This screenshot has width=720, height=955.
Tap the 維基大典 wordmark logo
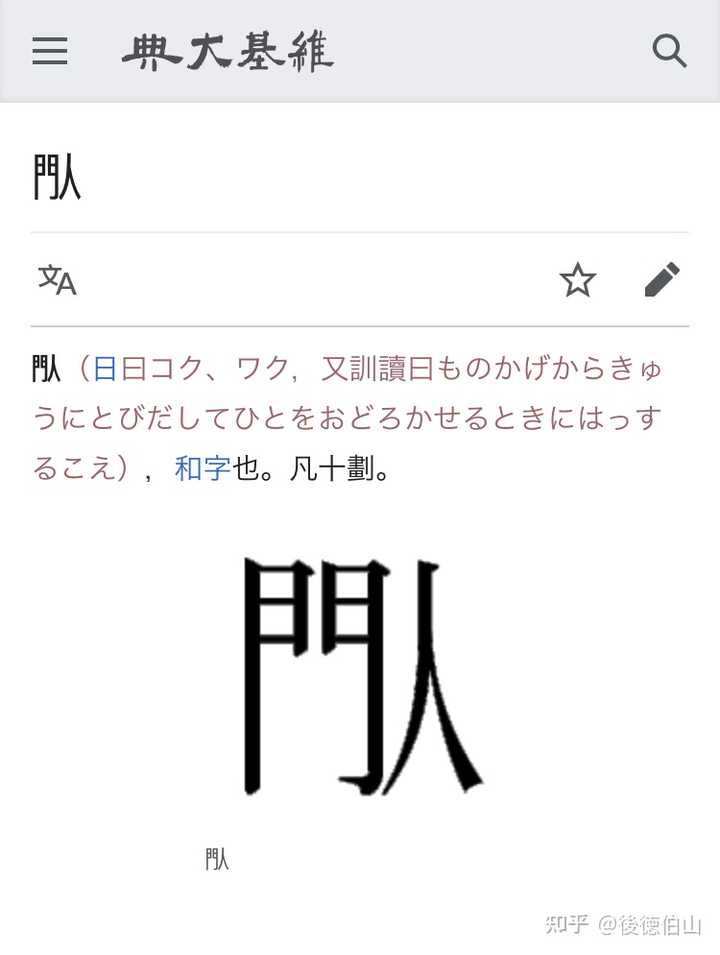coord(230,52)
